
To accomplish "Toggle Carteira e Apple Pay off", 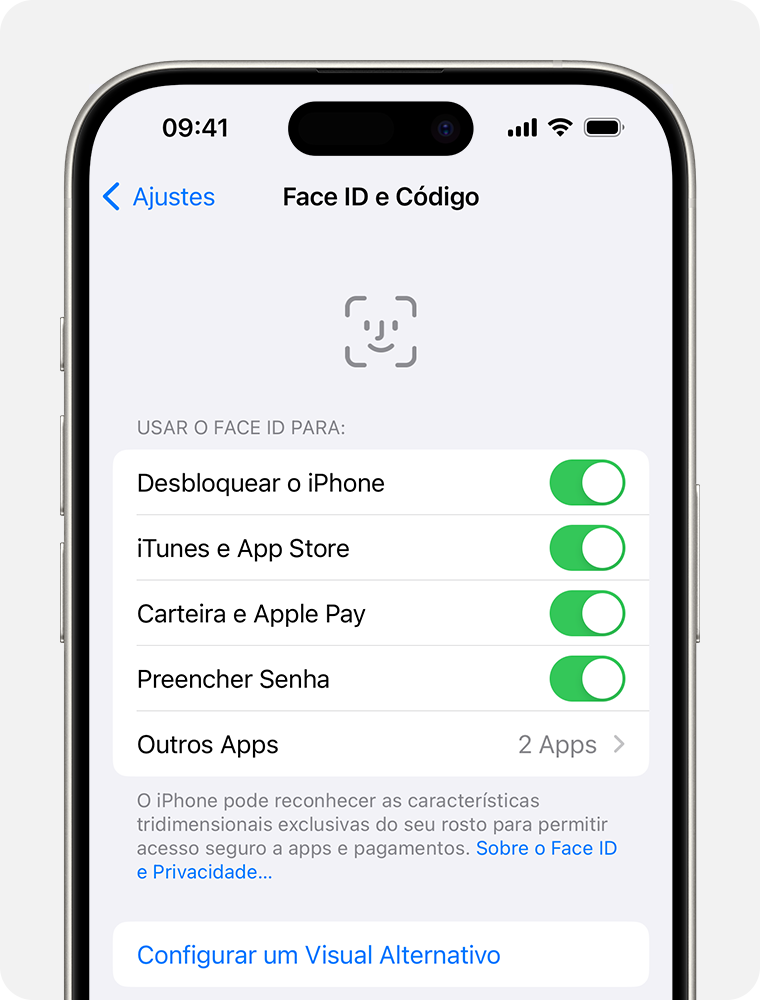I will pos(587,614).
